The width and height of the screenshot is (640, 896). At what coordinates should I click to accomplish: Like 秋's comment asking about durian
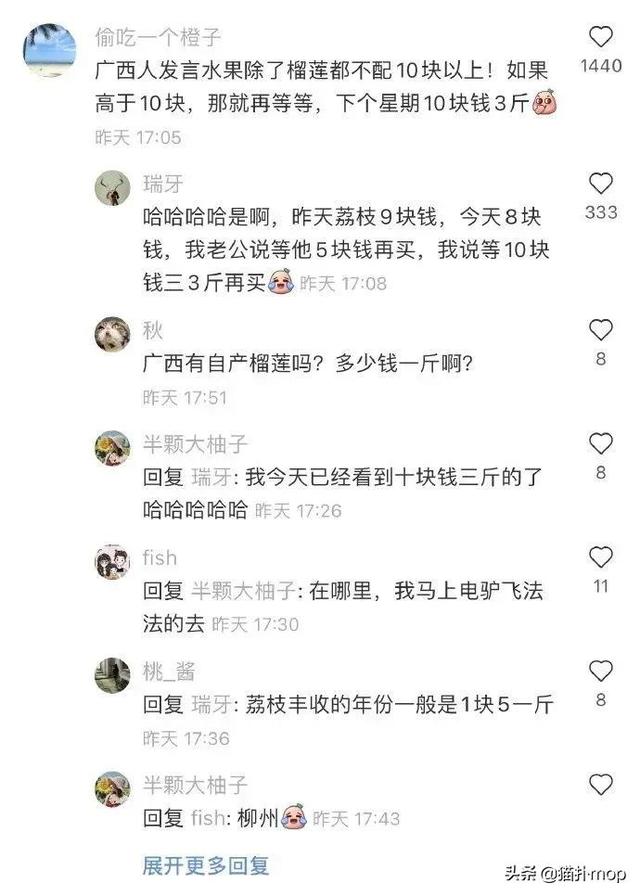(x=601, y=330)
